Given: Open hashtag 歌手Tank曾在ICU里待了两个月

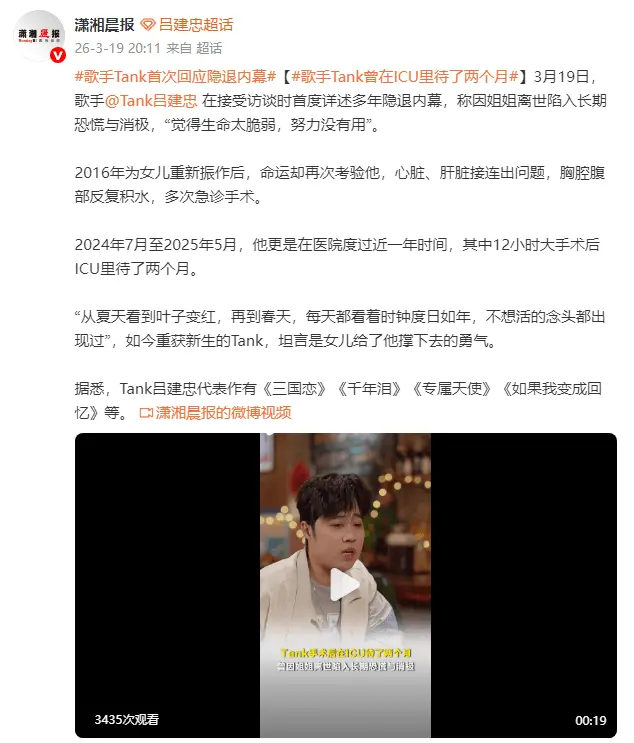Looking at the screenshot, I should [x=403, y=76].
